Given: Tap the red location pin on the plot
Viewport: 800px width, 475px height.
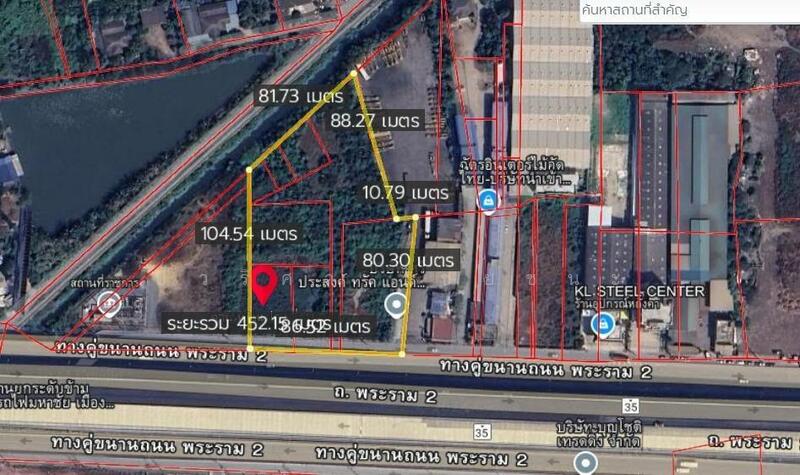Looking at the screenshot, I should (x=264, y=284).
